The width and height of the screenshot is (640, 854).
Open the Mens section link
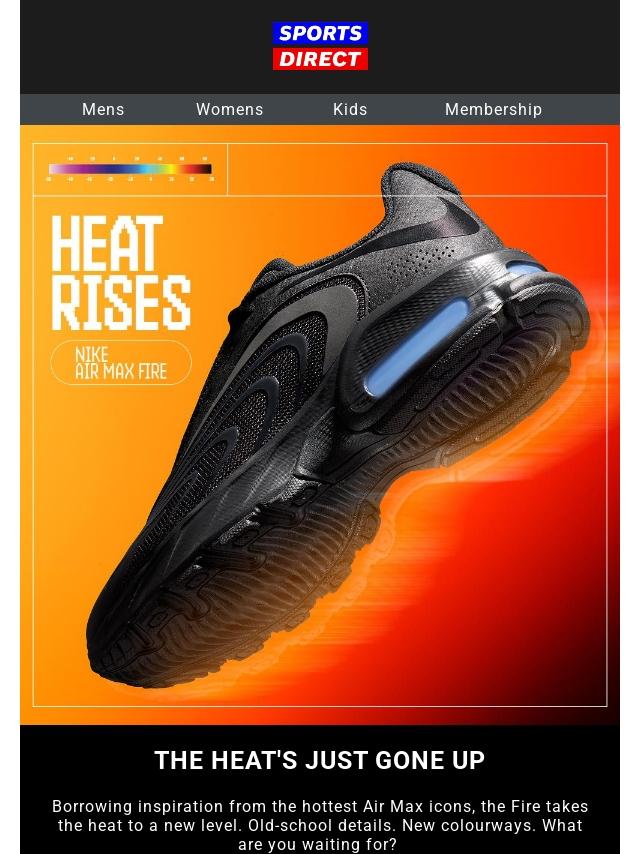[103, 110]
